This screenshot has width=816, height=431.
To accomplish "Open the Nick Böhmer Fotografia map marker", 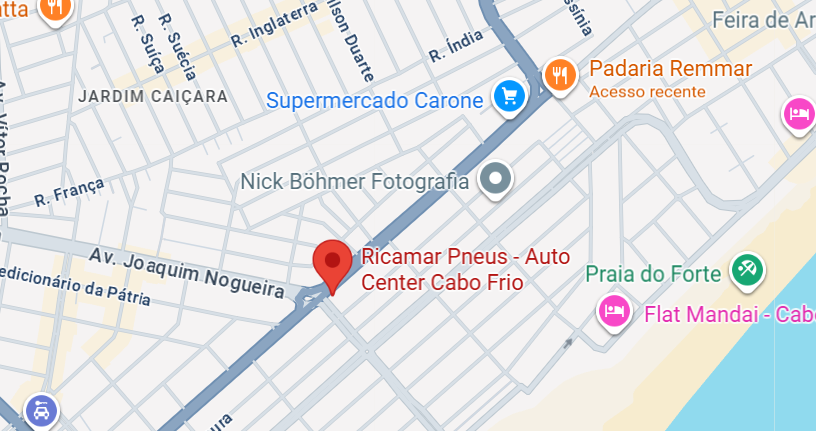I will pos(495,180).
